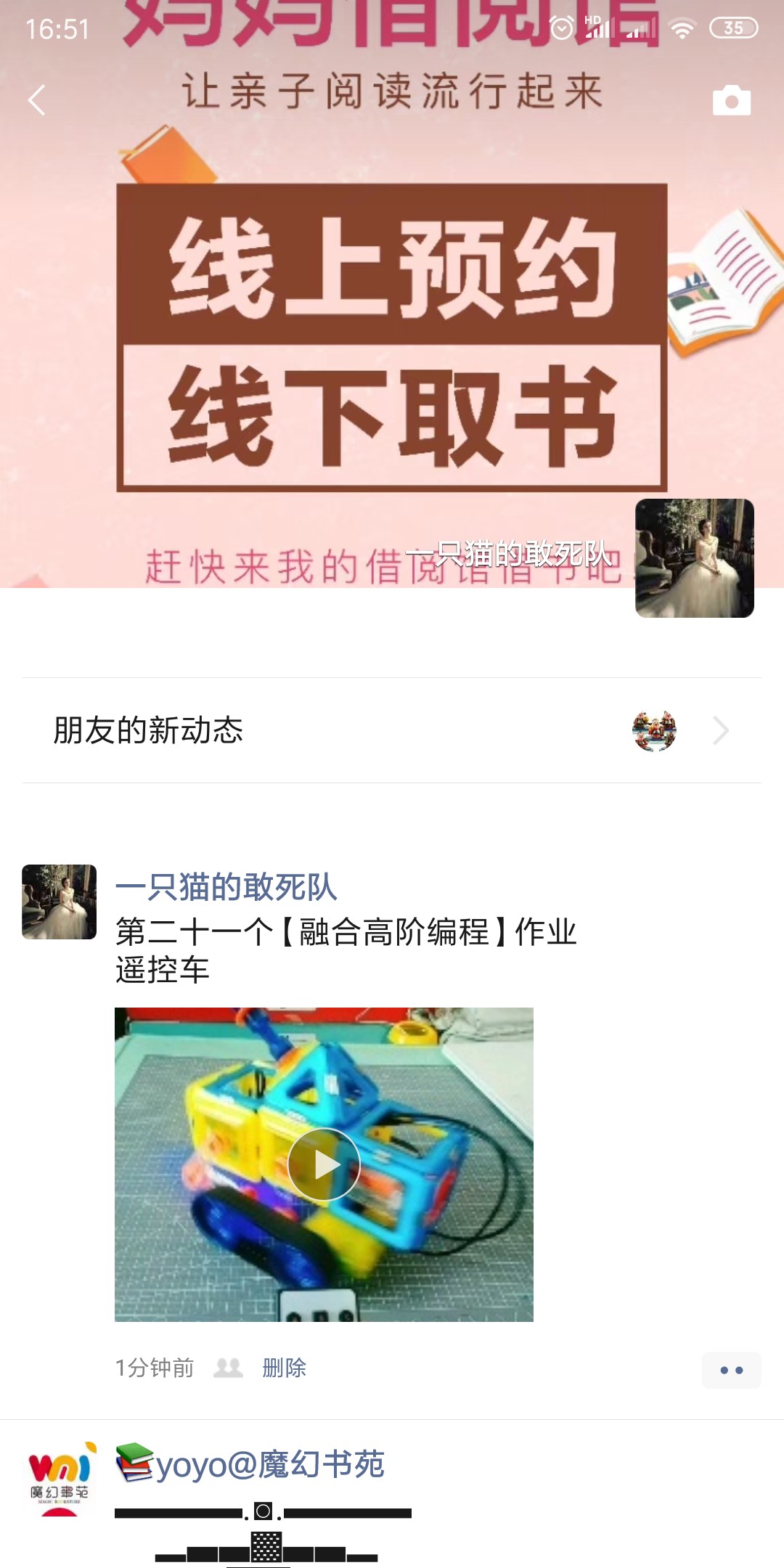View the post's visibility people icon
Viewport: 784px width, 1568px height.
click(x=228, y=1368)
